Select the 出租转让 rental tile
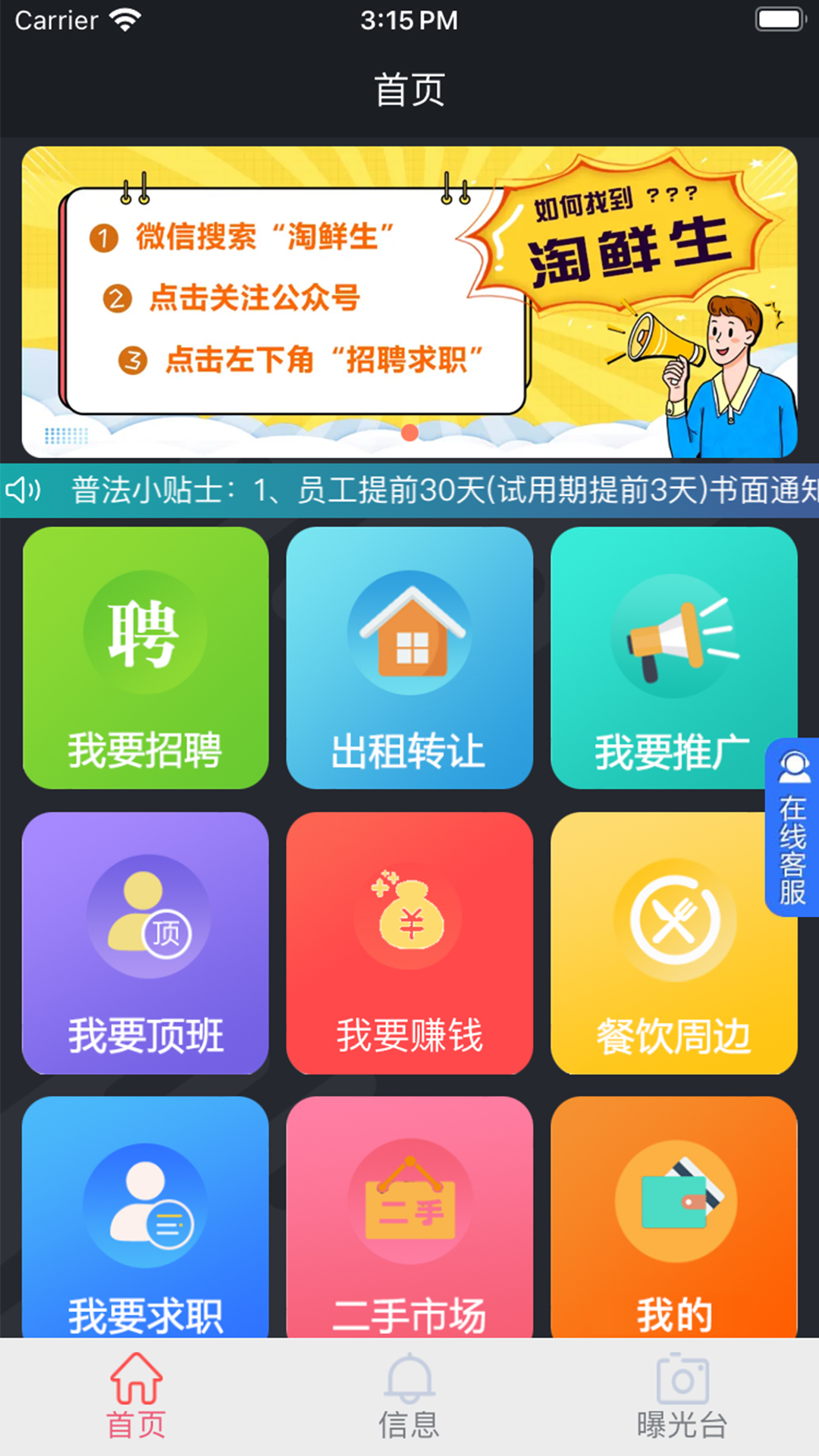This screenshot has height=1456, width=819. pos(409,657)
